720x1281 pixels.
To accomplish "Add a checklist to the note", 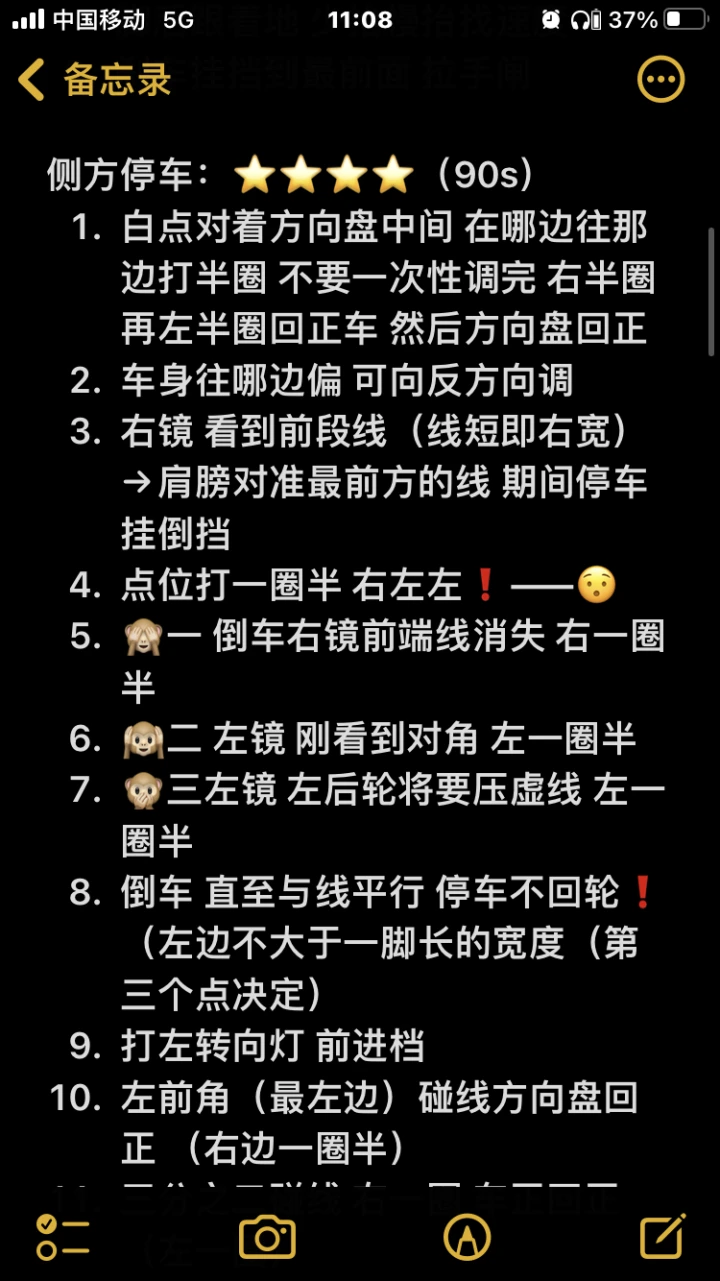I will (x=62, y=1238).
